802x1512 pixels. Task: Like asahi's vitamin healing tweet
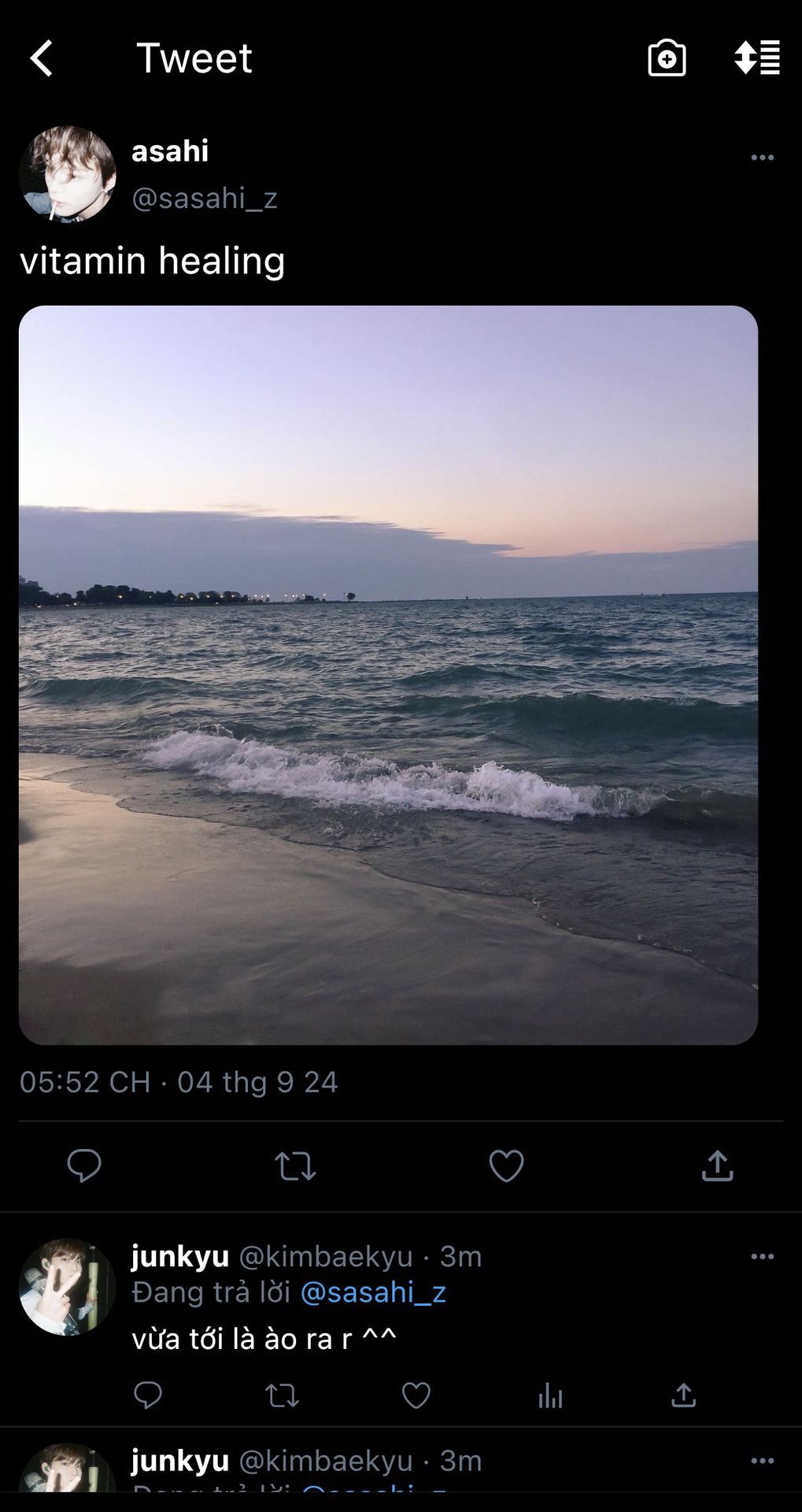(506, 1165)
